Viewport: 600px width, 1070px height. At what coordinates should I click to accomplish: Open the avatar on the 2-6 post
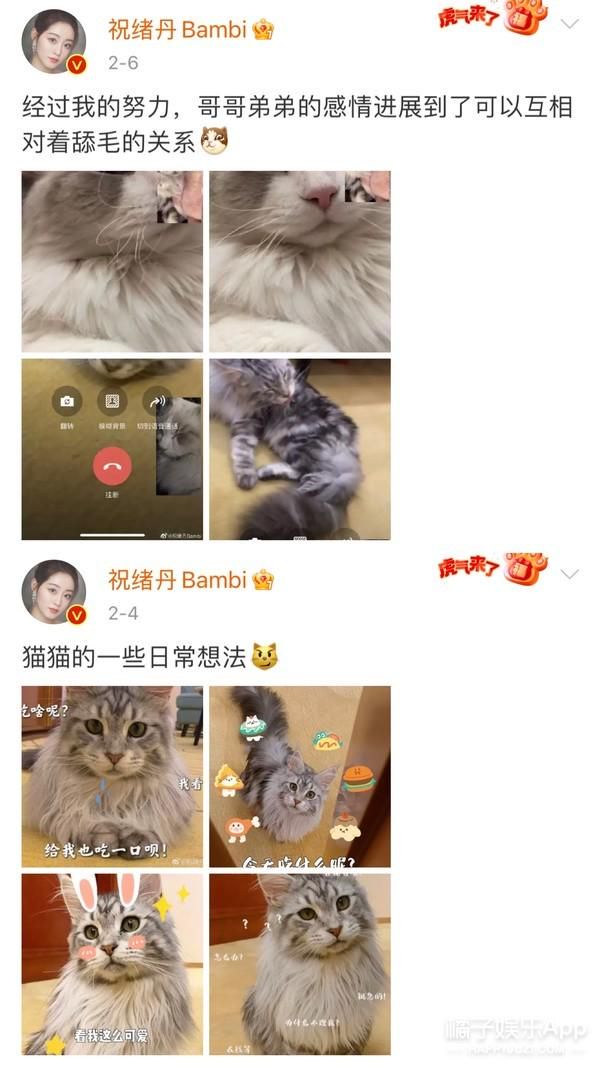coord(55,42)
